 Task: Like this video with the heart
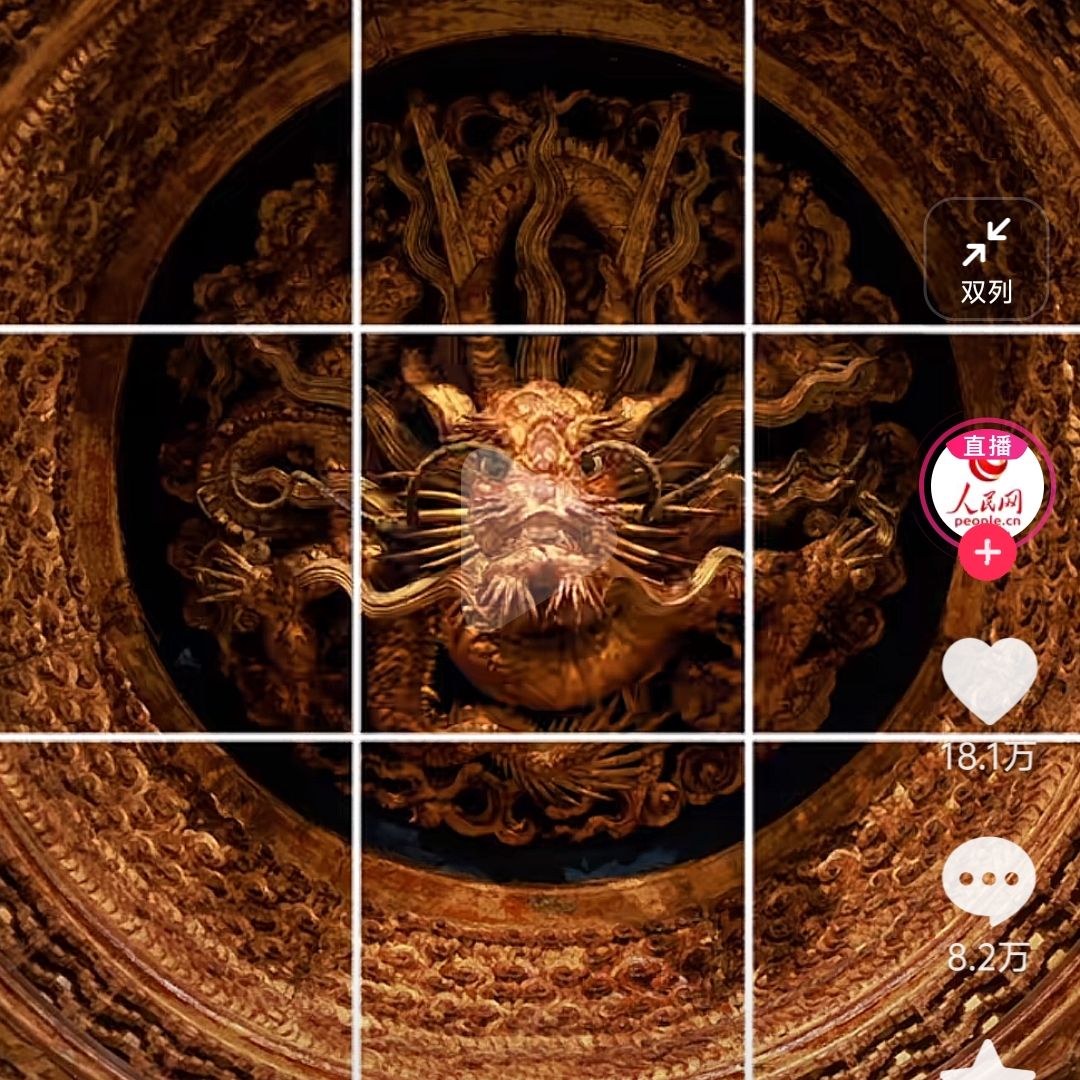click(x=989, y=679)
